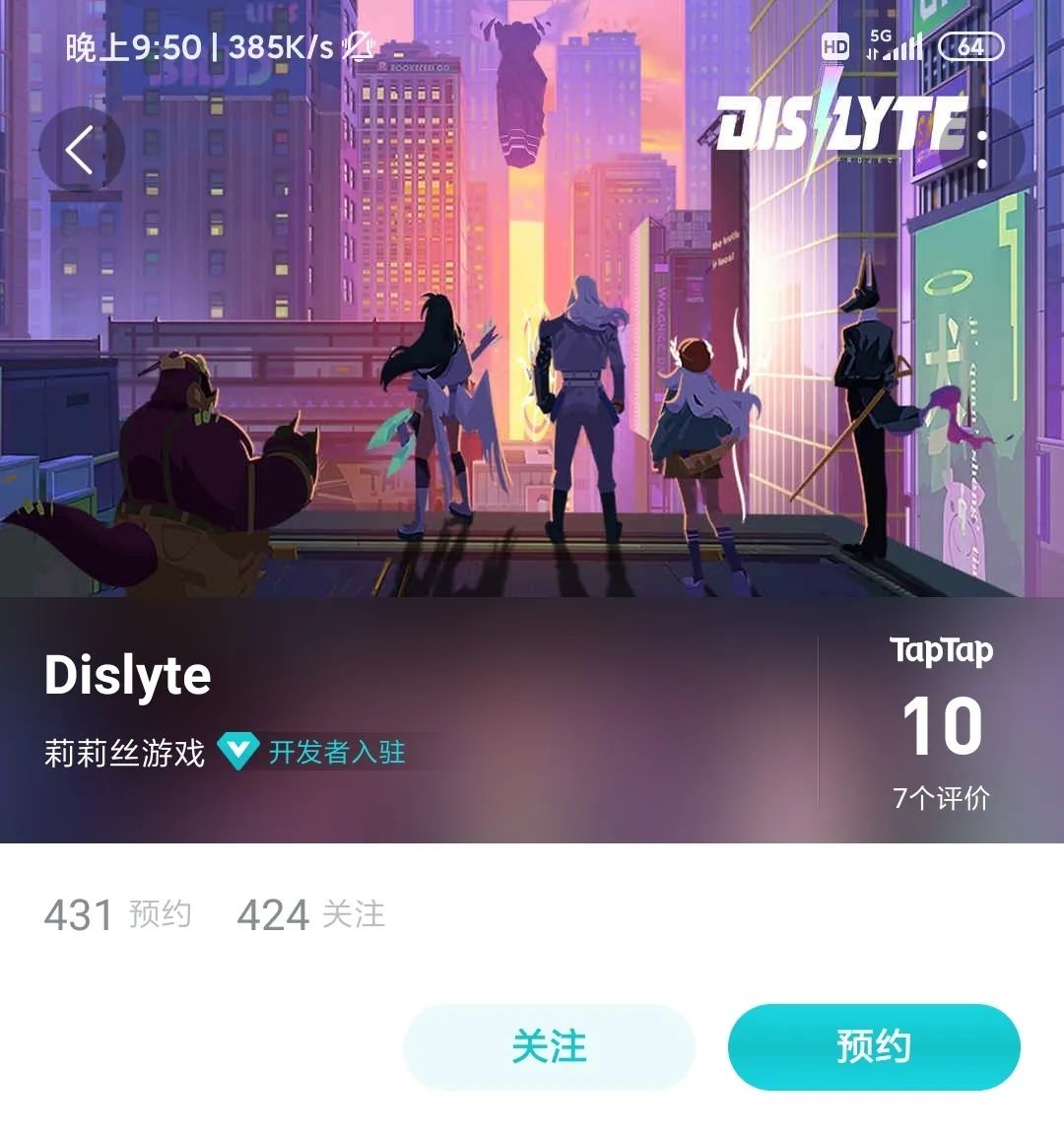Screen dimensions: 1064x1138
Task: Pre-register with the 预约 button
Action: tap(873, 1046)
